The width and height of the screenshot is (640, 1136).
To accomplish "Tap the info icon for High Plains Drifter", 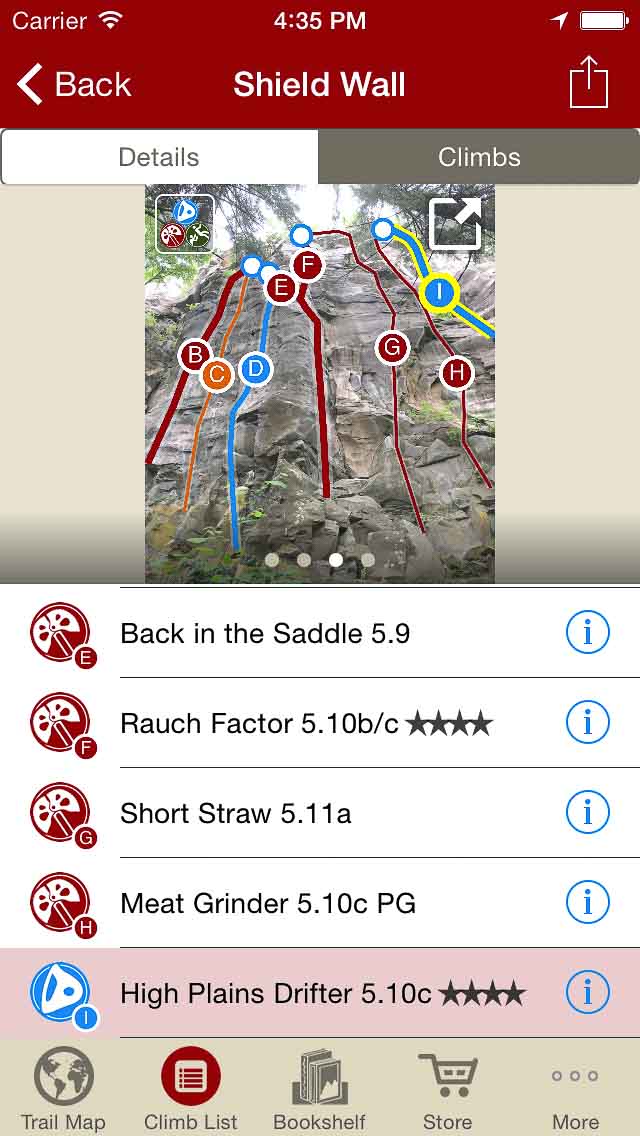I will pyautogui.click(x=587, y=993).
